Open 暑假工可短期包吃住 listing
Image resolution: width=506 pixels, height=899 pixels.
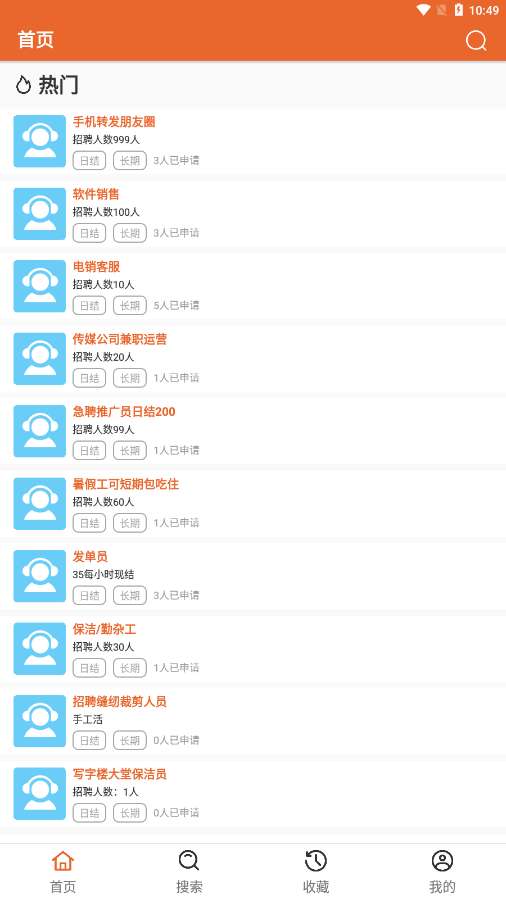point(253,503)
